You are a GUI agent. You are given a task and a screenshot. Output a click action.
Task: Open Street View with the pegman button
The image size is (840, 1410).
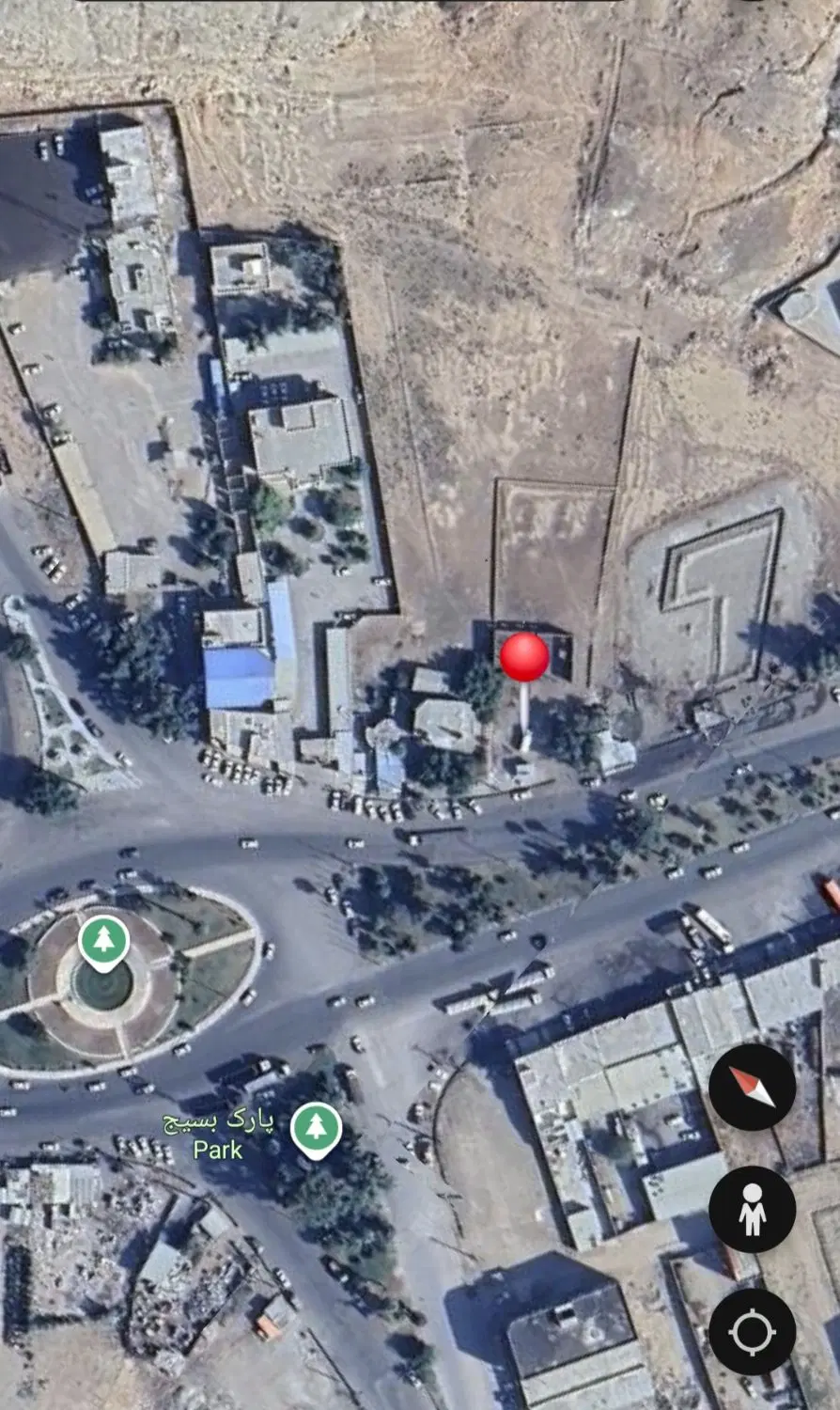click(x=752, y=1209)
